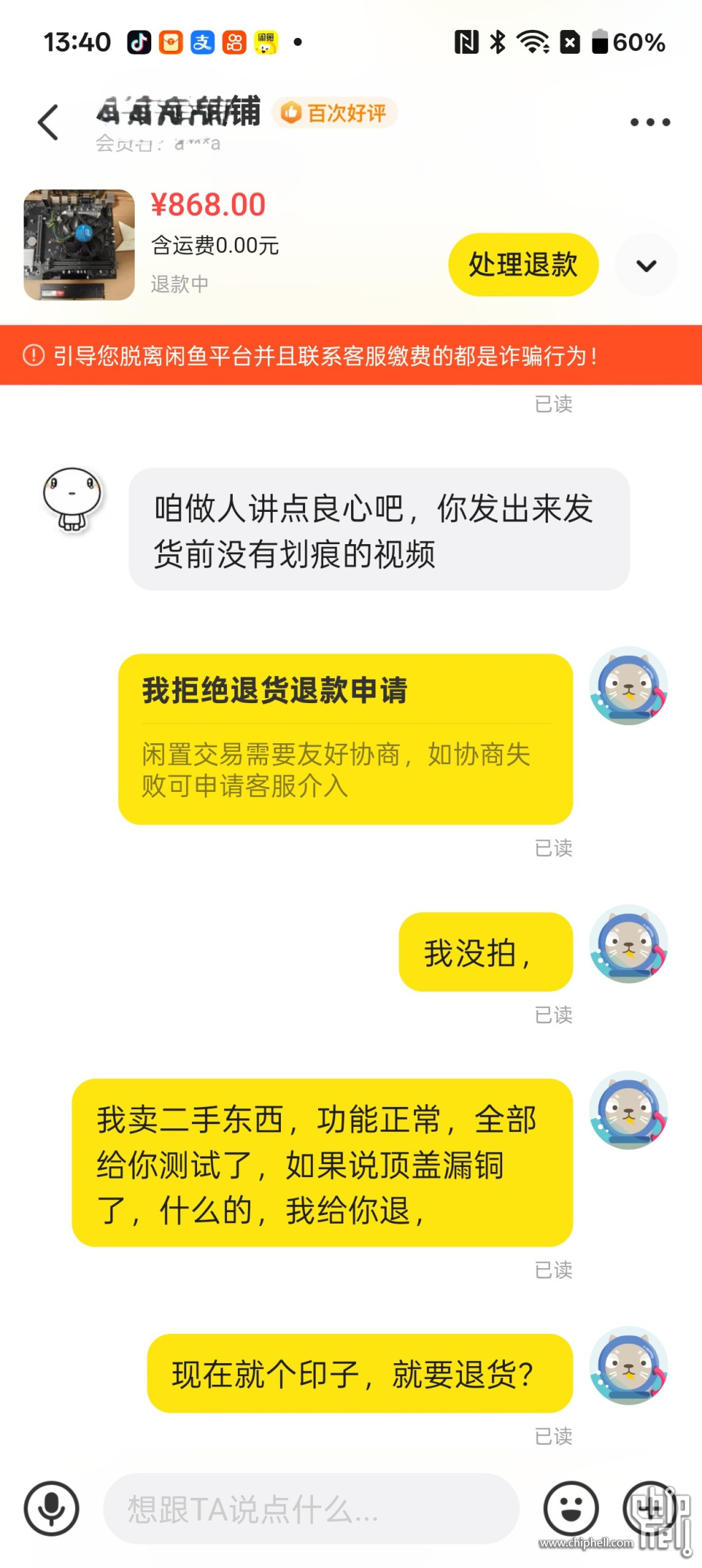
Task: Expand the order card chevron
Action: 646,266
